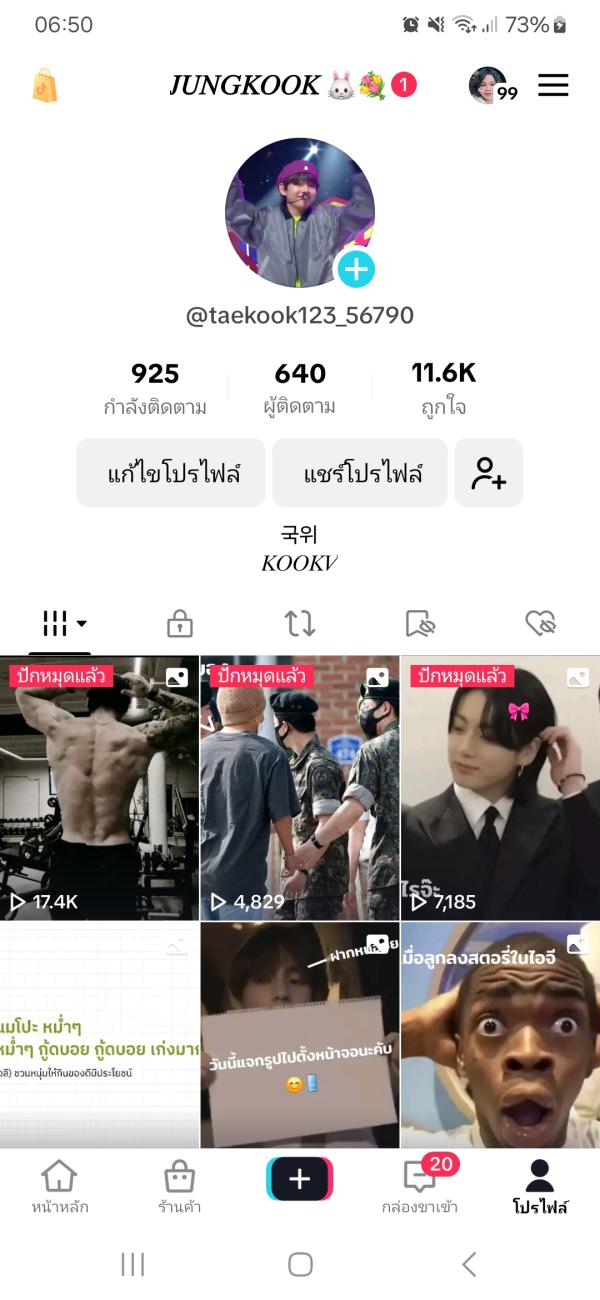Open the pinned video with 4,829 views
600x1300 pixels.
[300, 788]
